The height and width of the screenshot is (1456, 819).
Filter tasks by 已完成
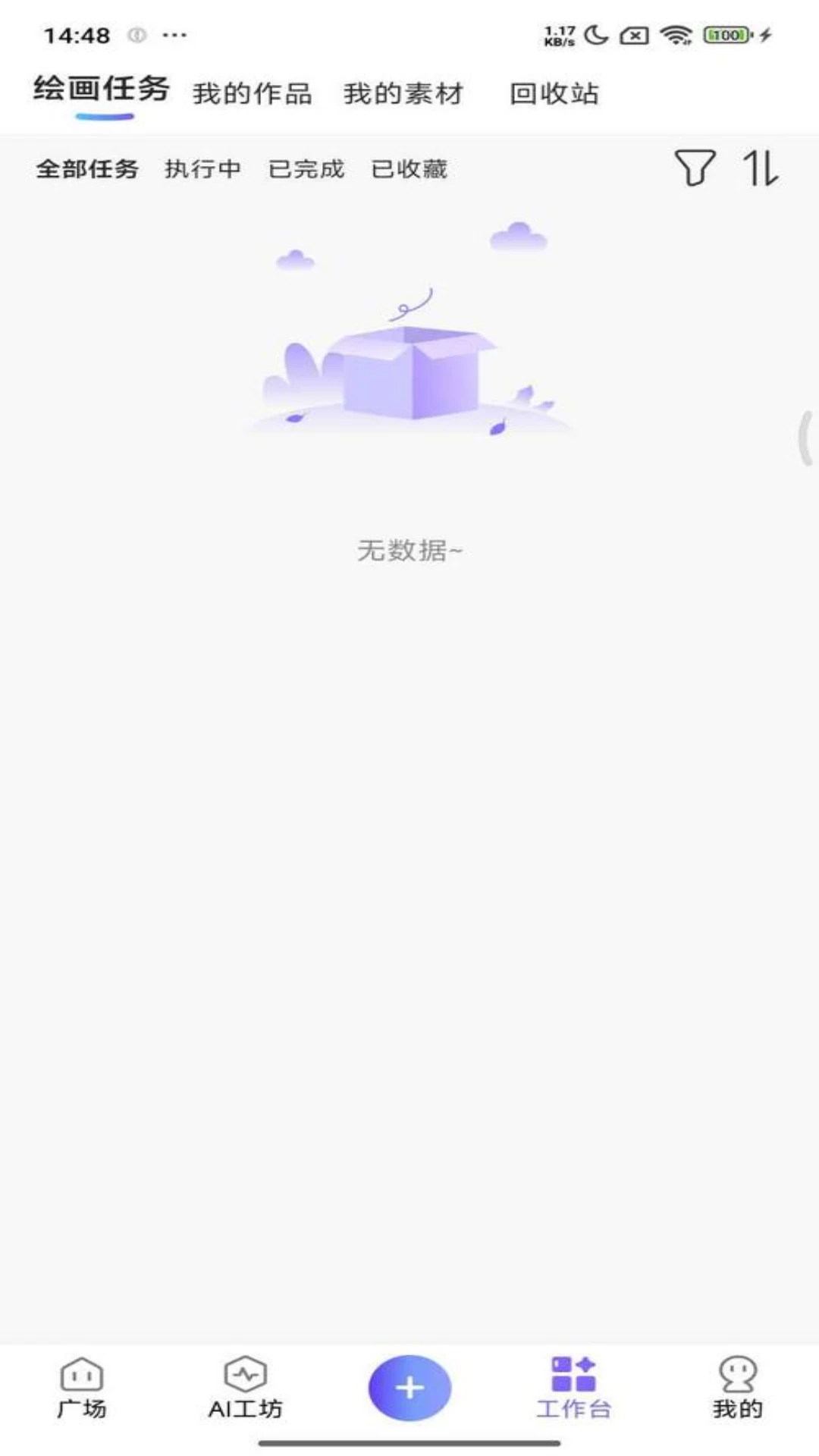point(306,168)
